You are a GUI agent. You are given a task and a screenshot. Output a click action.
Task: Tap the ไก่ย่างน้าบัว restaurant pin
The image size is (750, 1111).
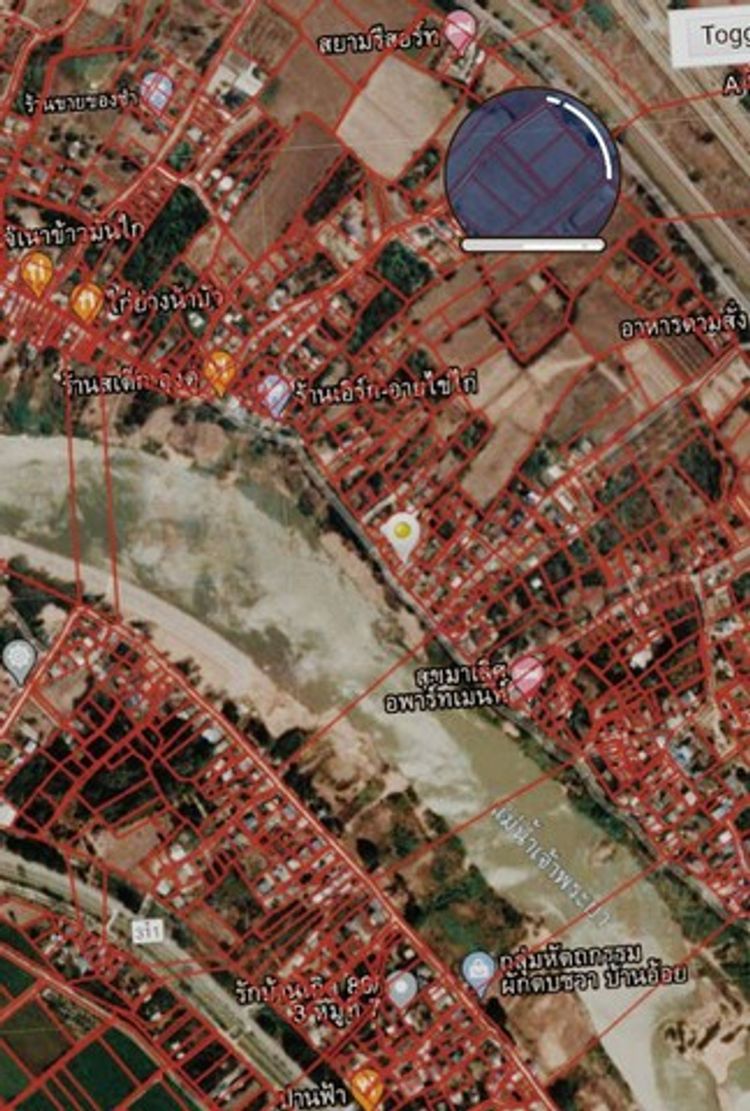(87, 300)
